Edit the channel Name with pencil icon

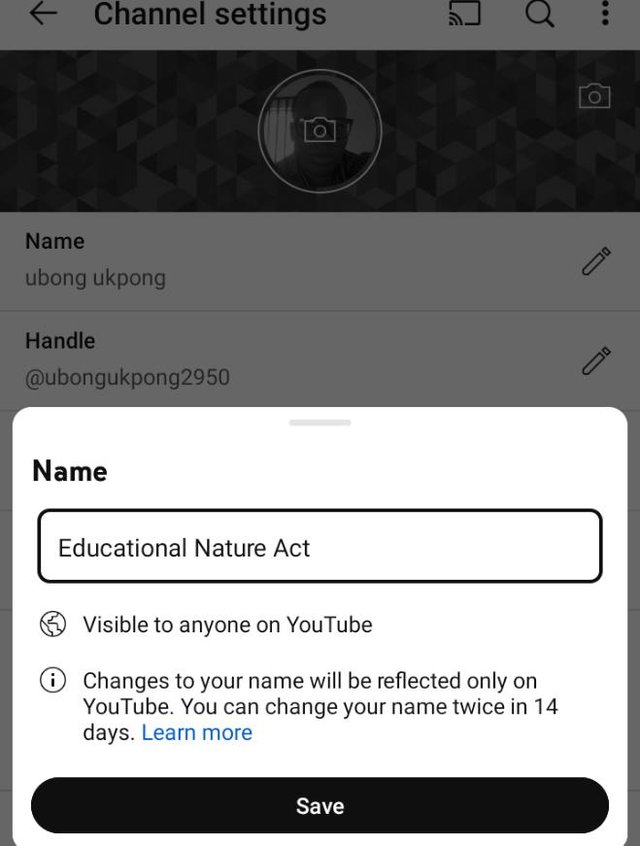coord(596,261)
